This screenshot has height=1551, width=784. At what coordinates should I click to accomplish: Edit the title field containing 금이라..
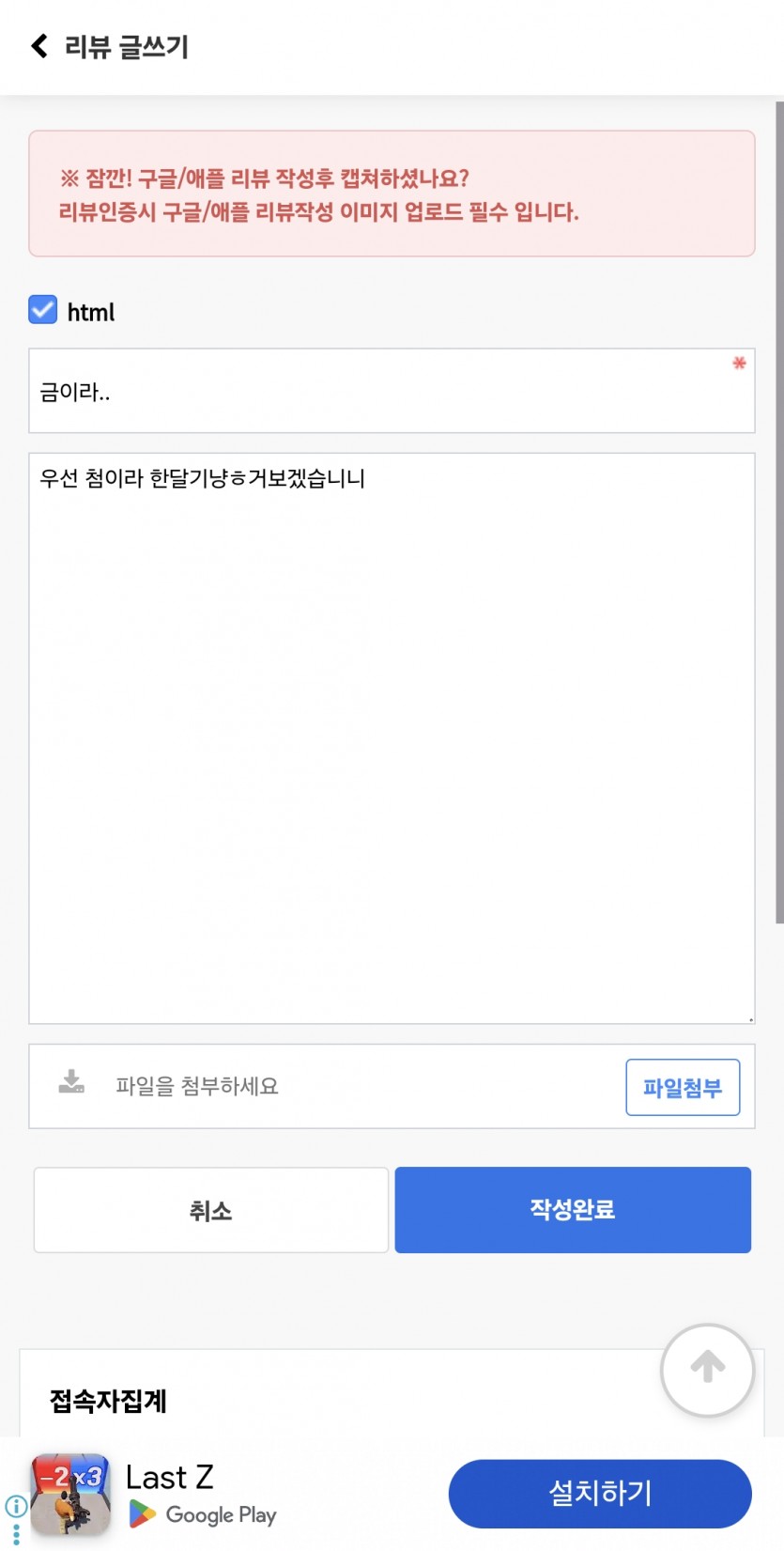[392, 391]
